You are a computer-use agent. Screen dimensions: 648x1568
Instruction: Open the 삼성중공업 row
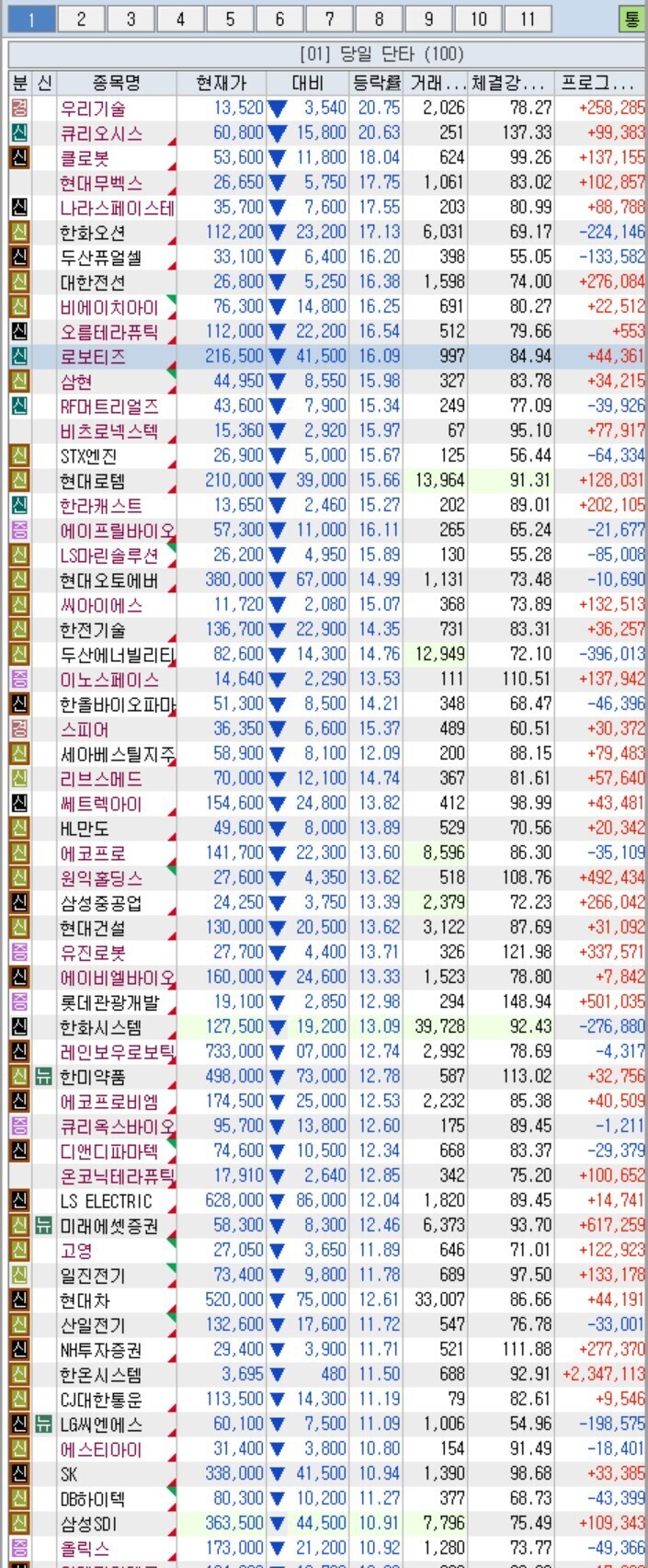[x=328, y=902]
